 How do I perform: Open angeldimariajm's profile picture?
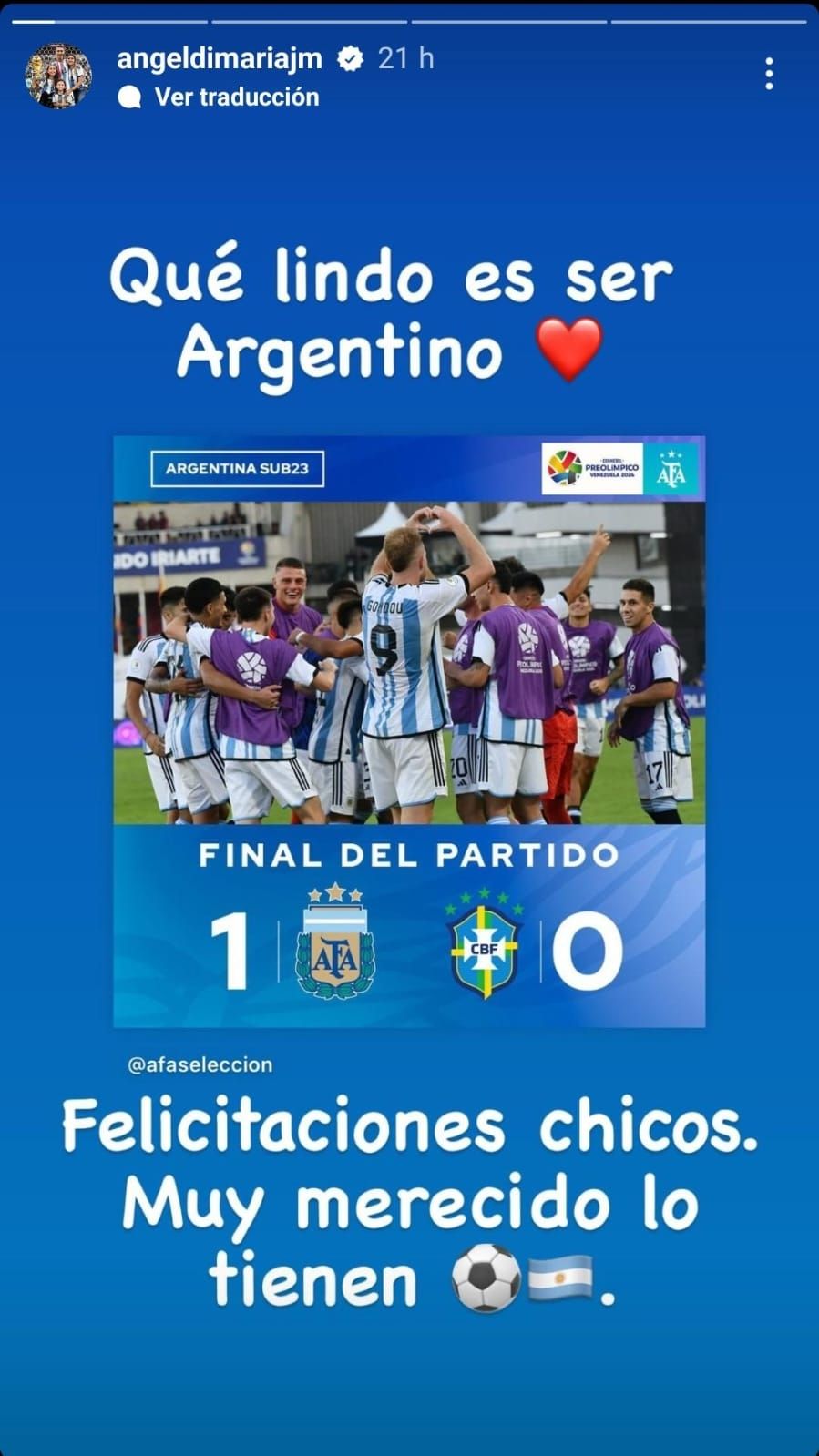pyautogui.click(x=58, y=76)
